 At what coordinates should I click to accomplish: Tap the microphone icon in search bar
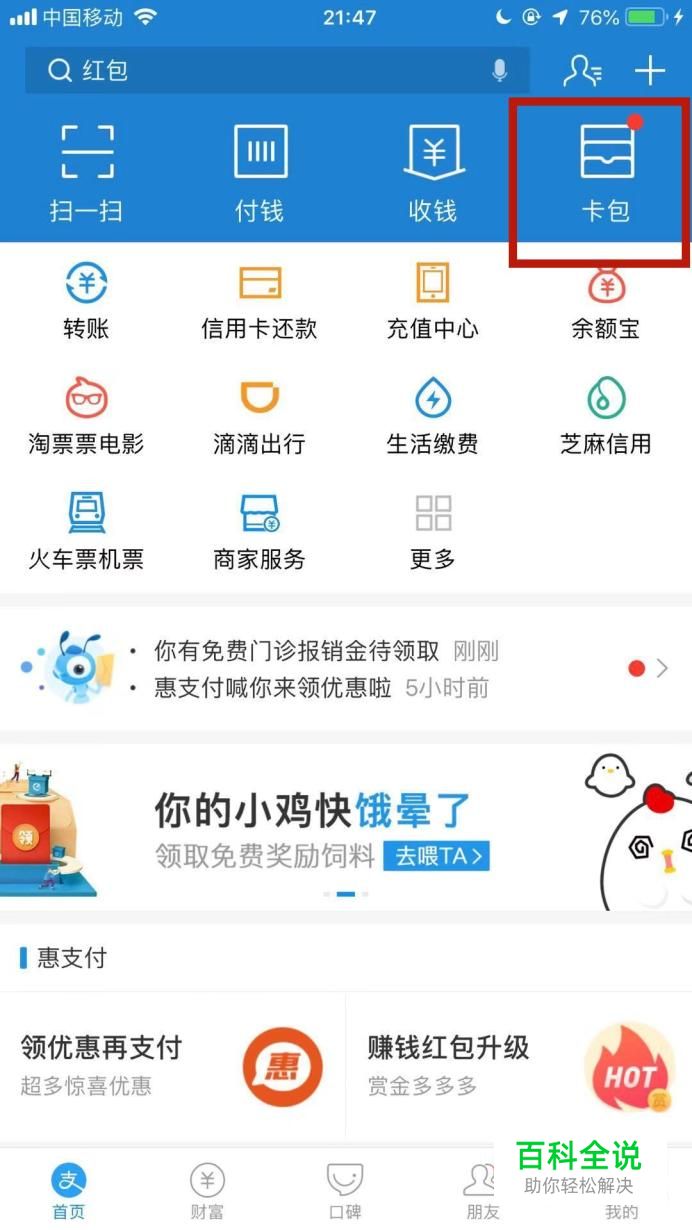500,70
